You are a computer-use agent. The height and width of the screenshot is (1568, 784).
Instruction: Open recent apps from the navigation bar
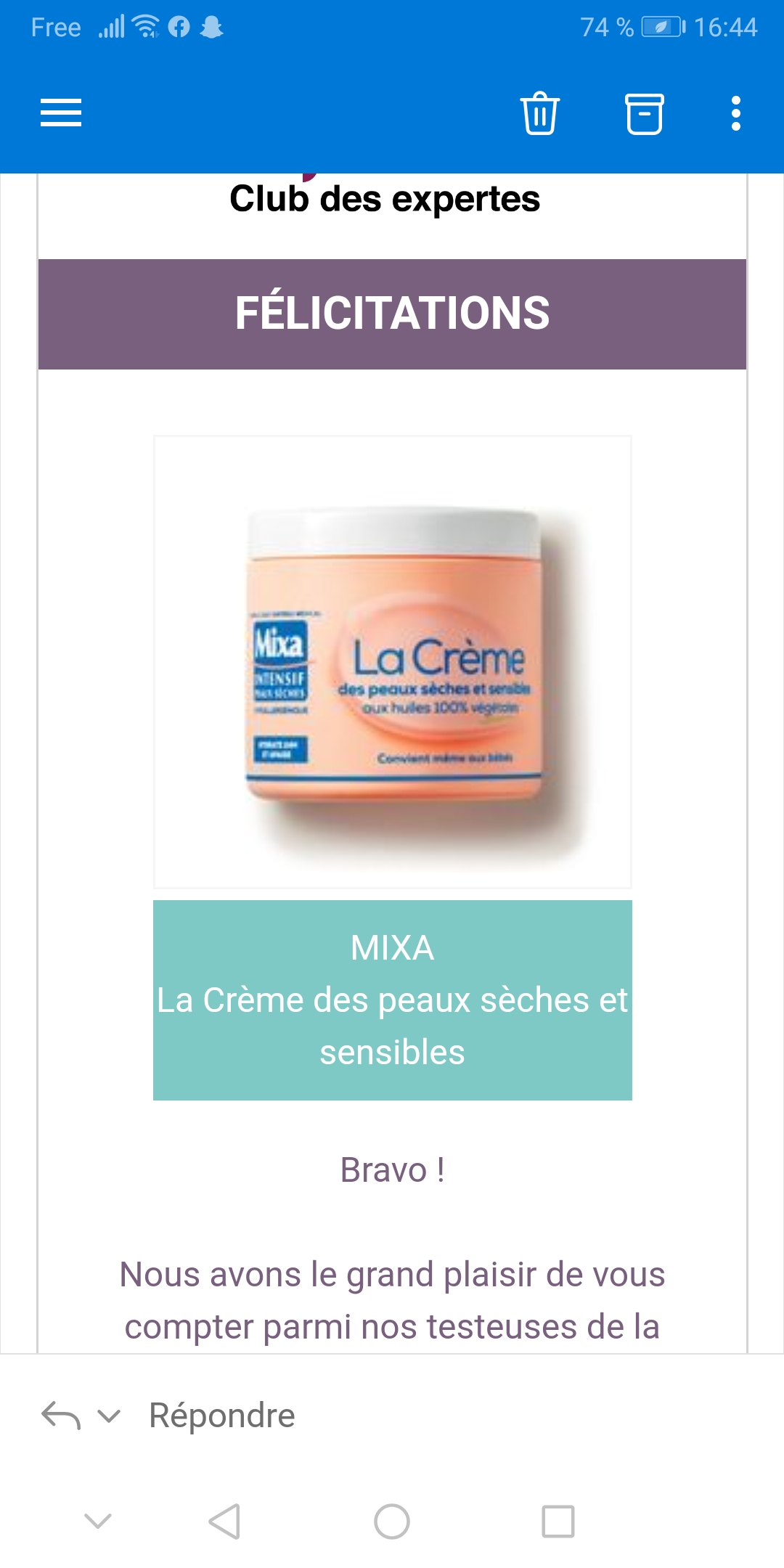pos(558,1522)
